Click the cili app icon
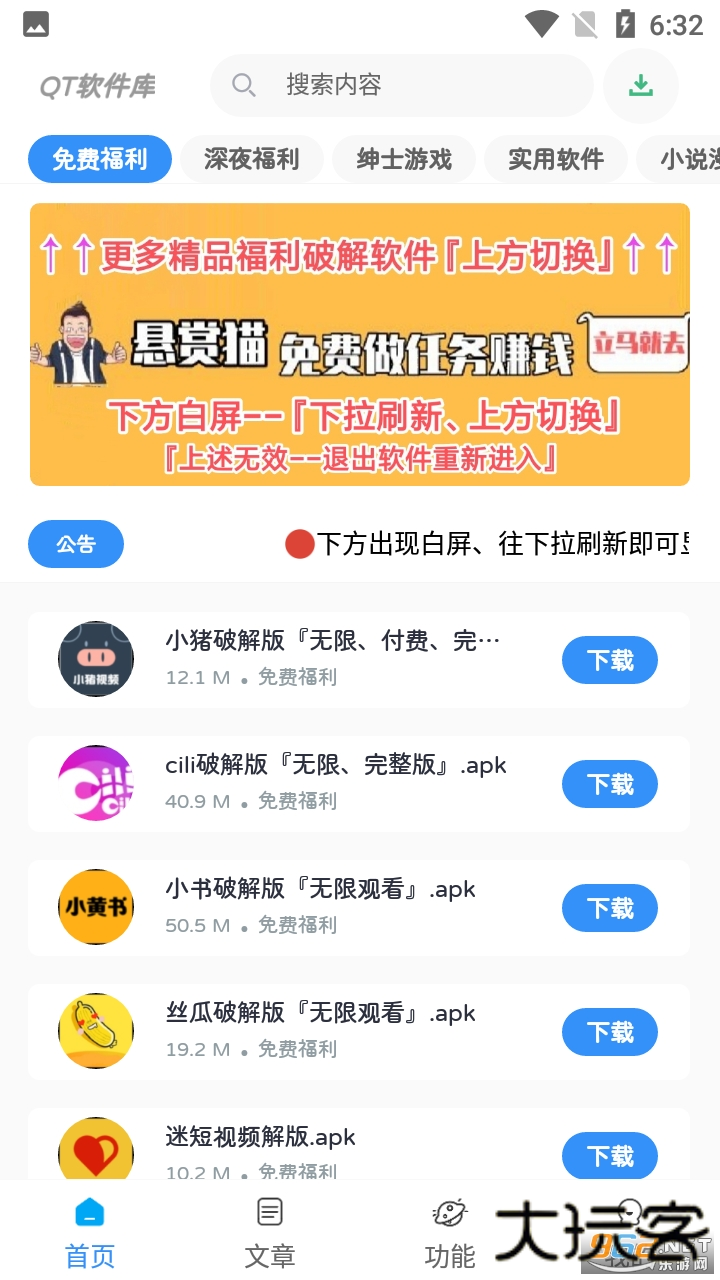The height and width of the screenshot is (1280, 720). coord(96,783)
